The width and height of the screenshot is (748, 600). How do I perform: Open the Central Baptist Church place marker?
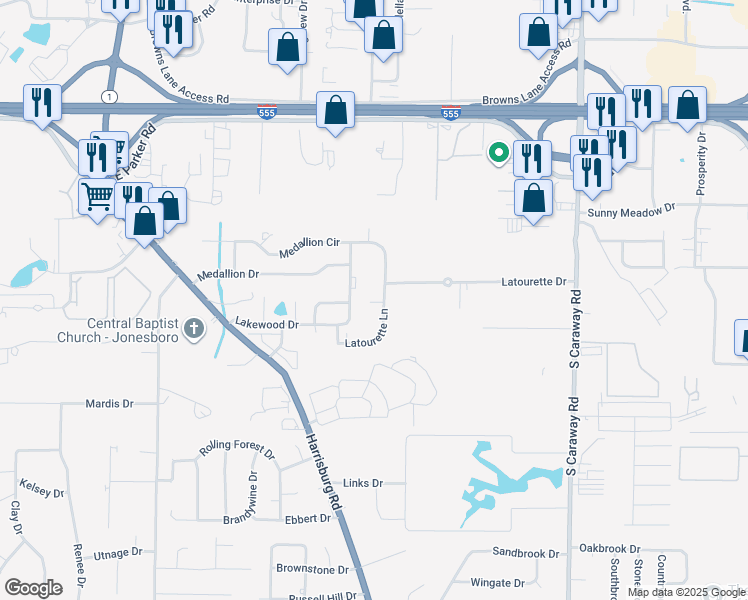tap(194, 327)
